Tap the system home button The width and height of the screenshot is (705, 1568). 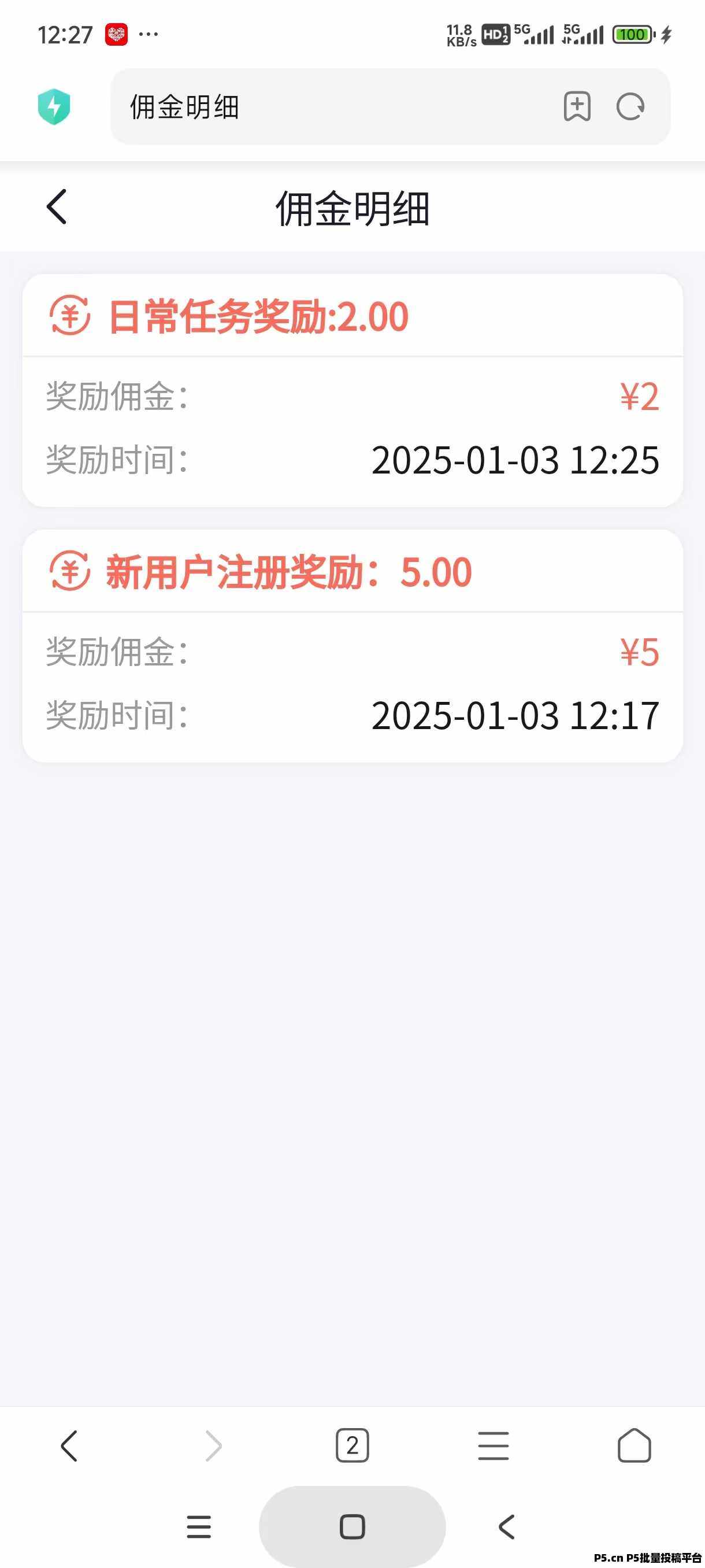(352, 1526)
